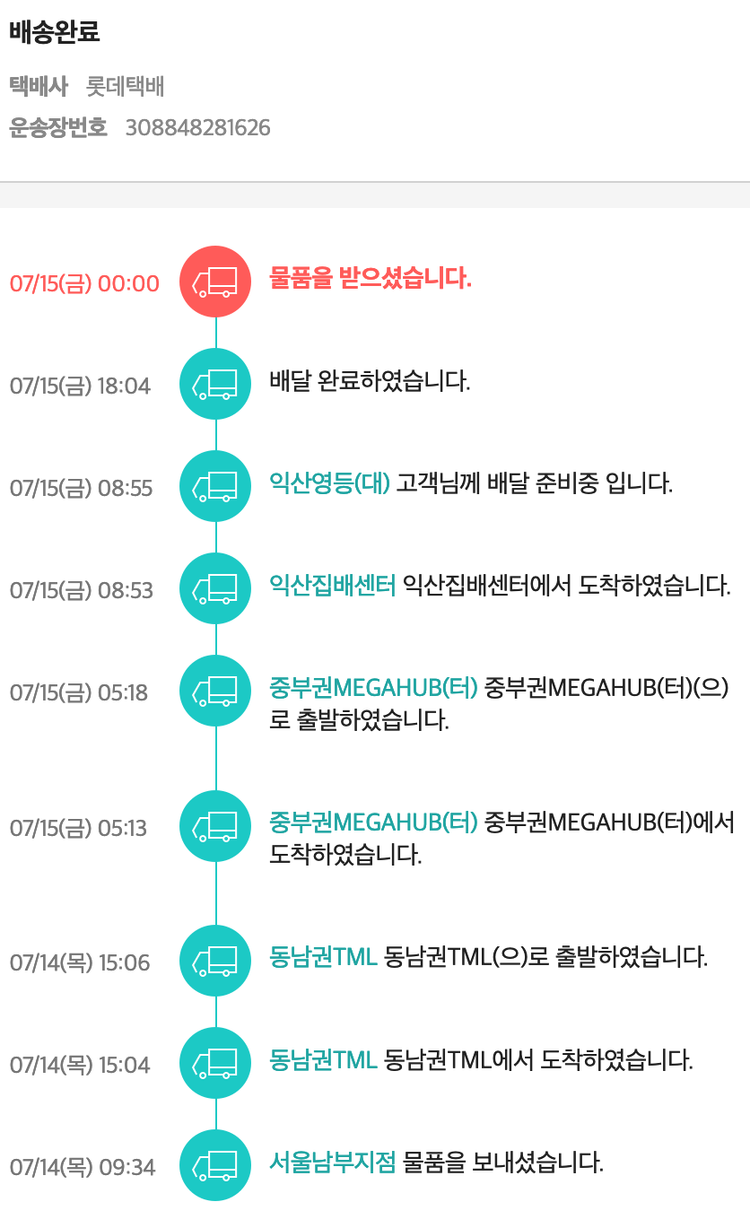Open the 익산영등(대) branch link

pos(329,484)
